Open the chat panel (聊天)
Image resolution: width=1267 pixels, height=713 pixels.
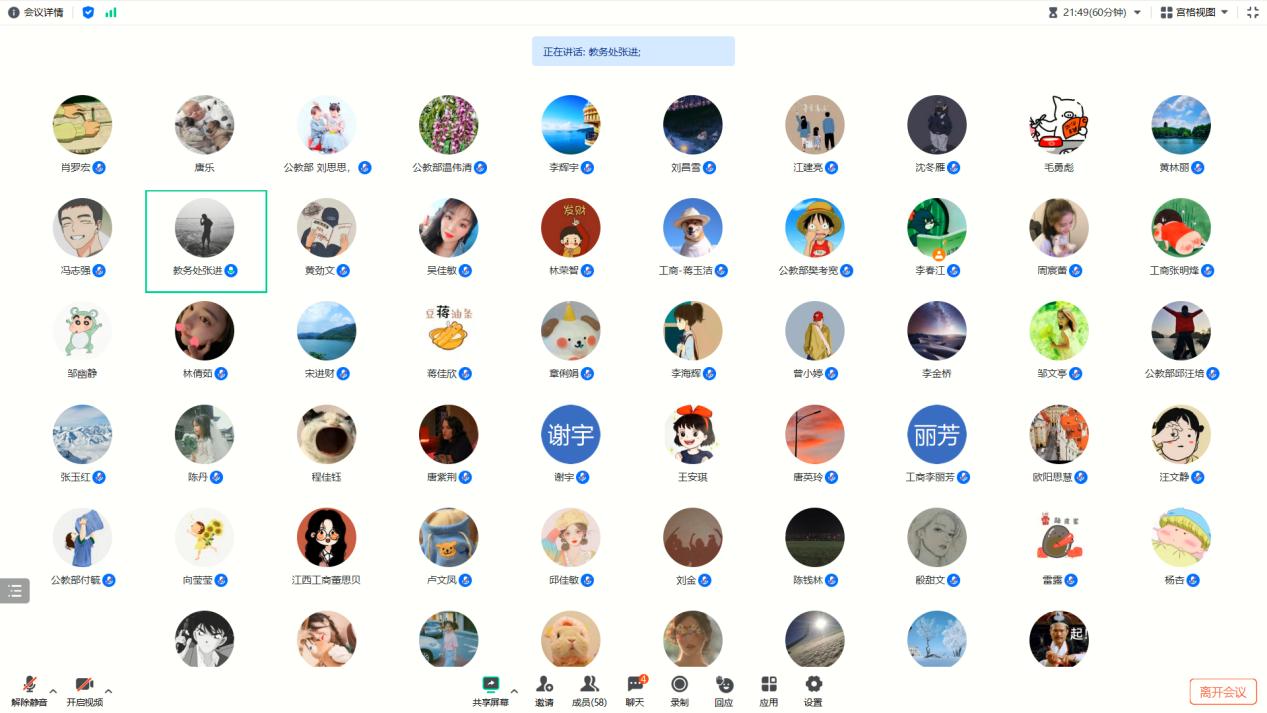click(x=635, y=690)
